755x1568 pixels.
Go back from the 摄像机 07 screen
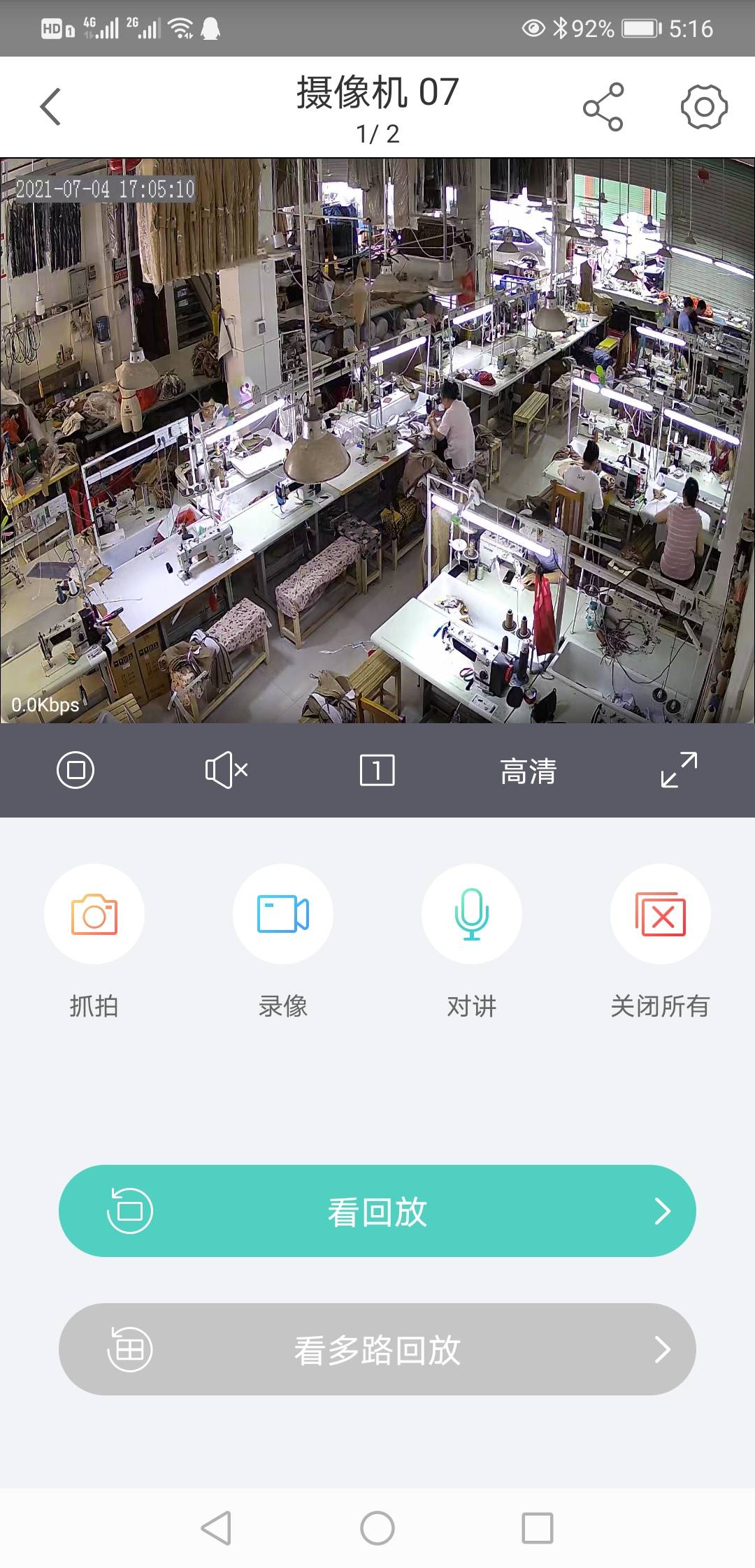click(50, 107)
